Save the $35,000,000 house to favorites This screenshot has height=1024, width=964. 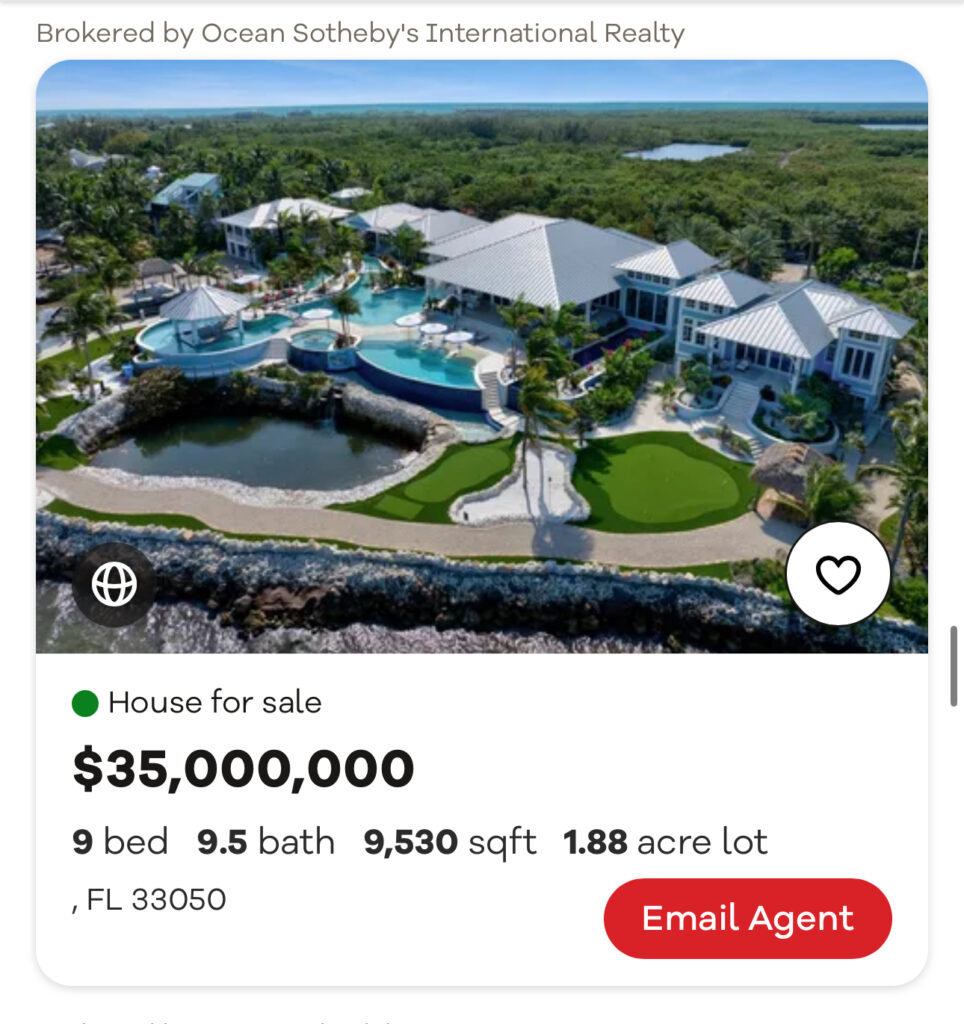point(837,574)
